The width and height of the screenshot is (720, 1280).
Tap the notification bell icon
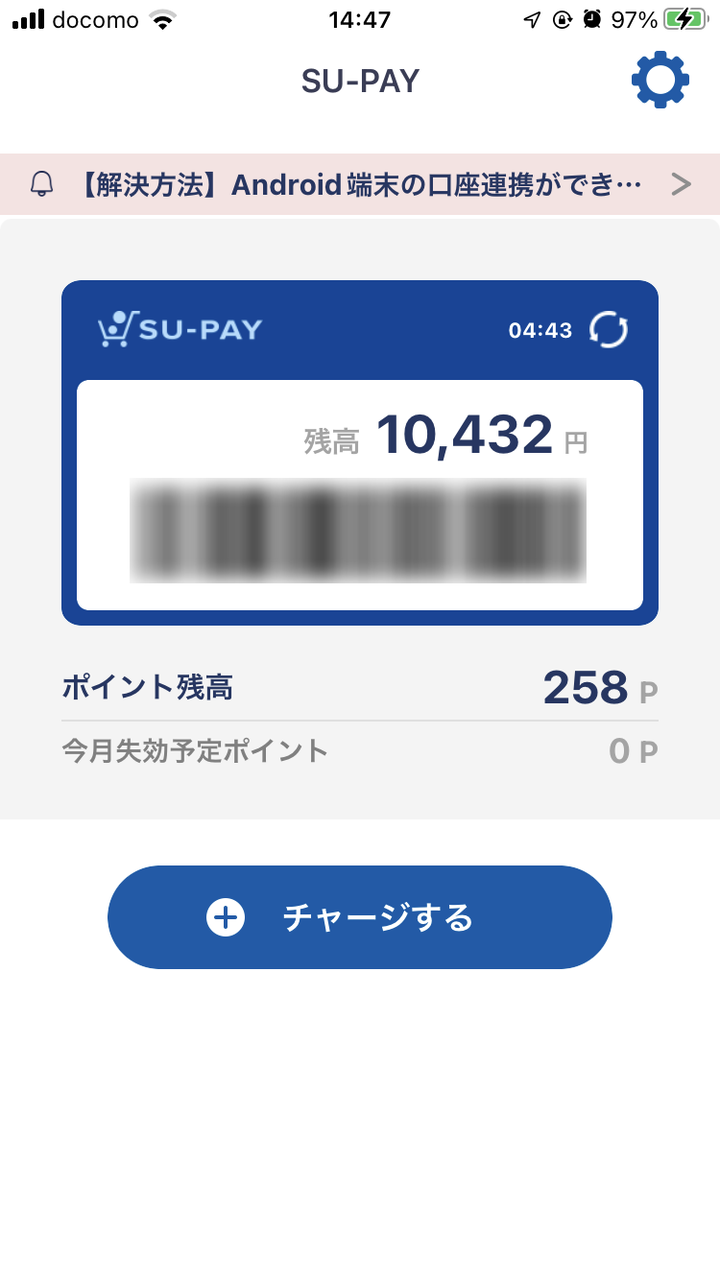(x=41, y=184)
